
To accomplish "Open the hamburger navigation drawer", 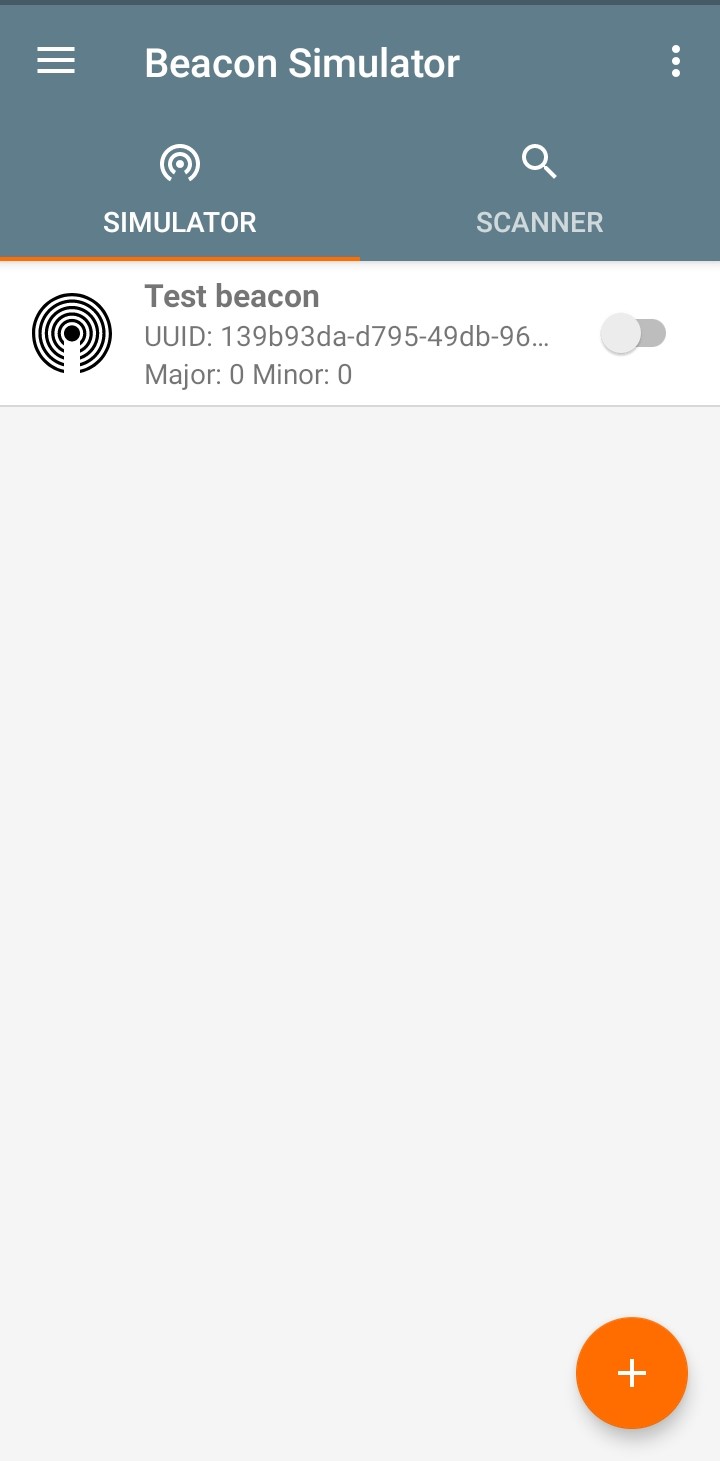I will pos(56,62).
